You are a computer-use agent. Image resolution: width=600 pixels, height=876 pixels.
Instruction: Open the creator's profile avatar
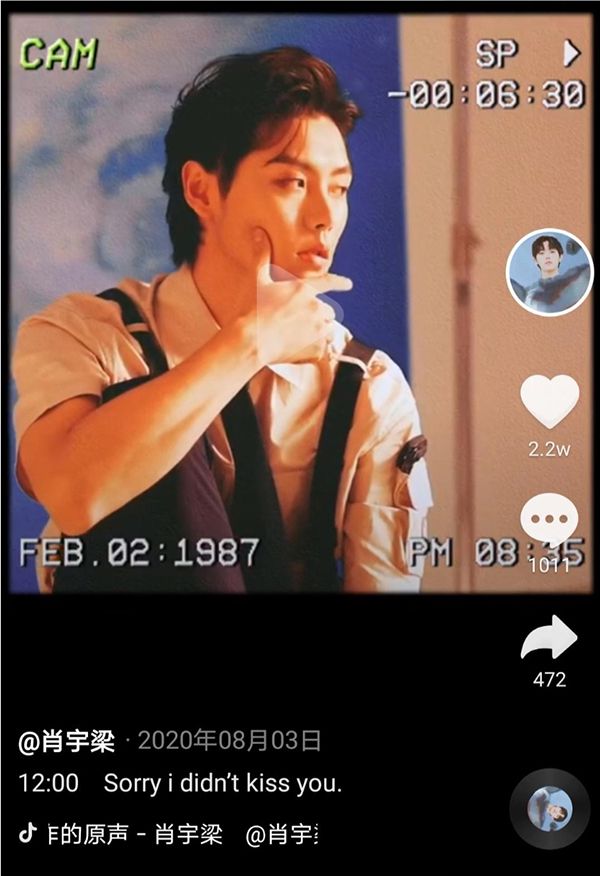(550, 272)
